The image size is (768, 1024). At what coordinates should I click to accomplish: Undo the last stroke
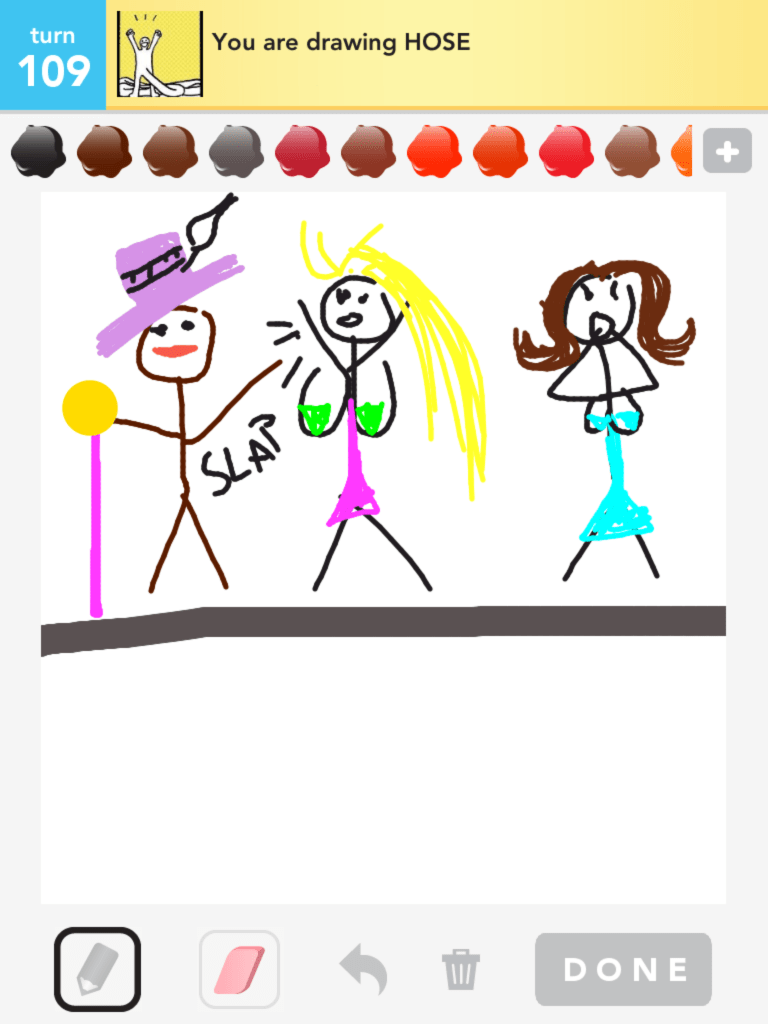363,970
